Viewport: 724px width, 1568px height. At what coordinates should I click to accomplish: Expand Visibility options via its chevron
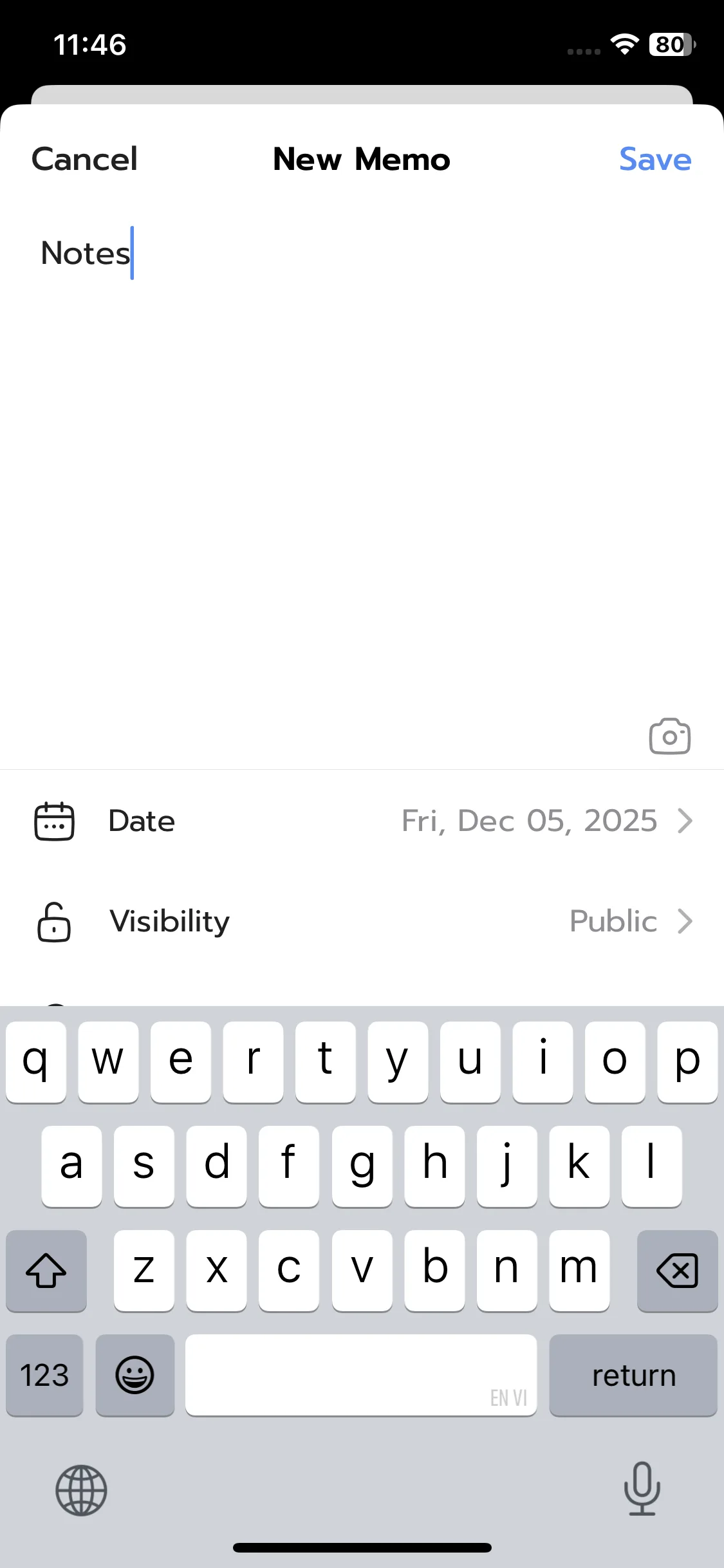click(x=684, y=922)
